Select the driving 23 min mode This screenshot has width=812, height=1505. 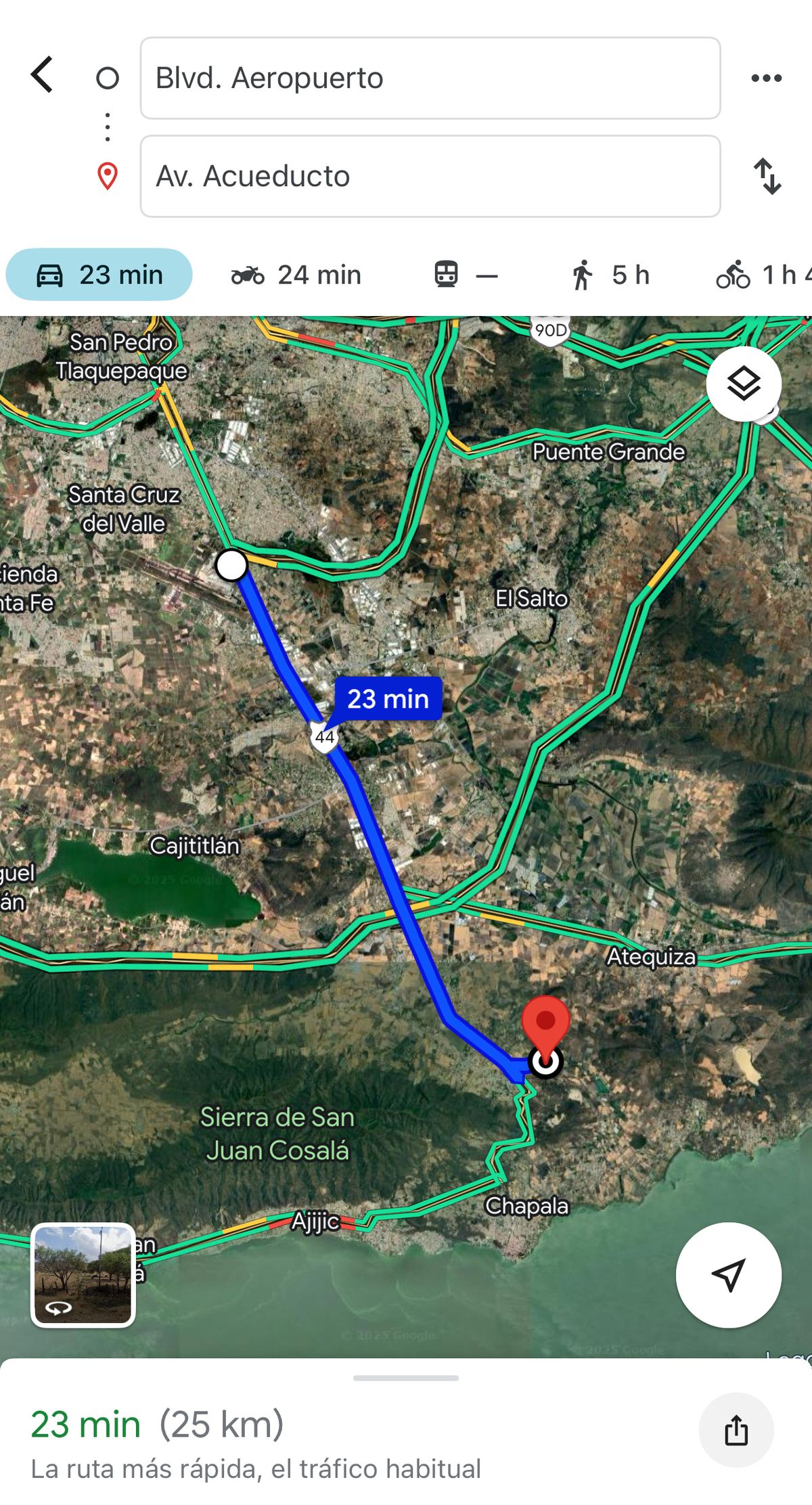coord(99,275)
